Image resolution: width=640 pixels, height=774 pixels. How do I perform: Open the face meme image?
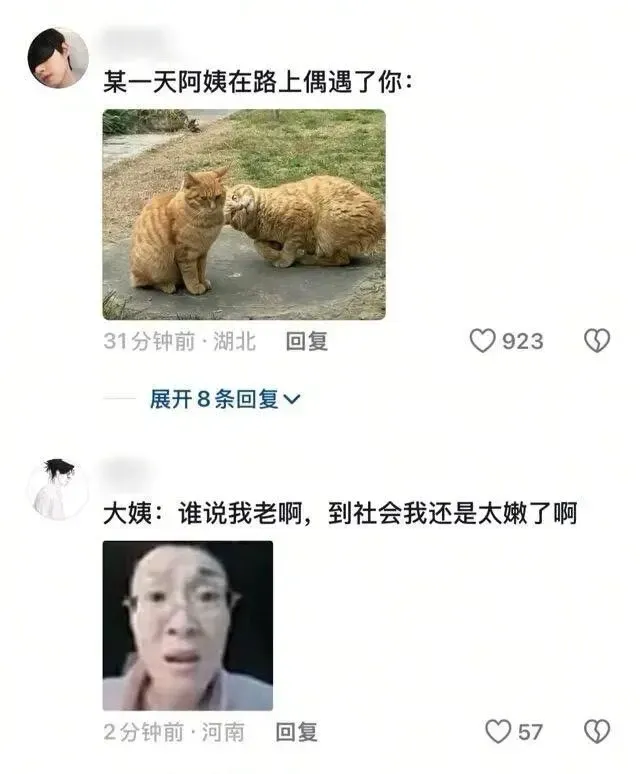187,625
